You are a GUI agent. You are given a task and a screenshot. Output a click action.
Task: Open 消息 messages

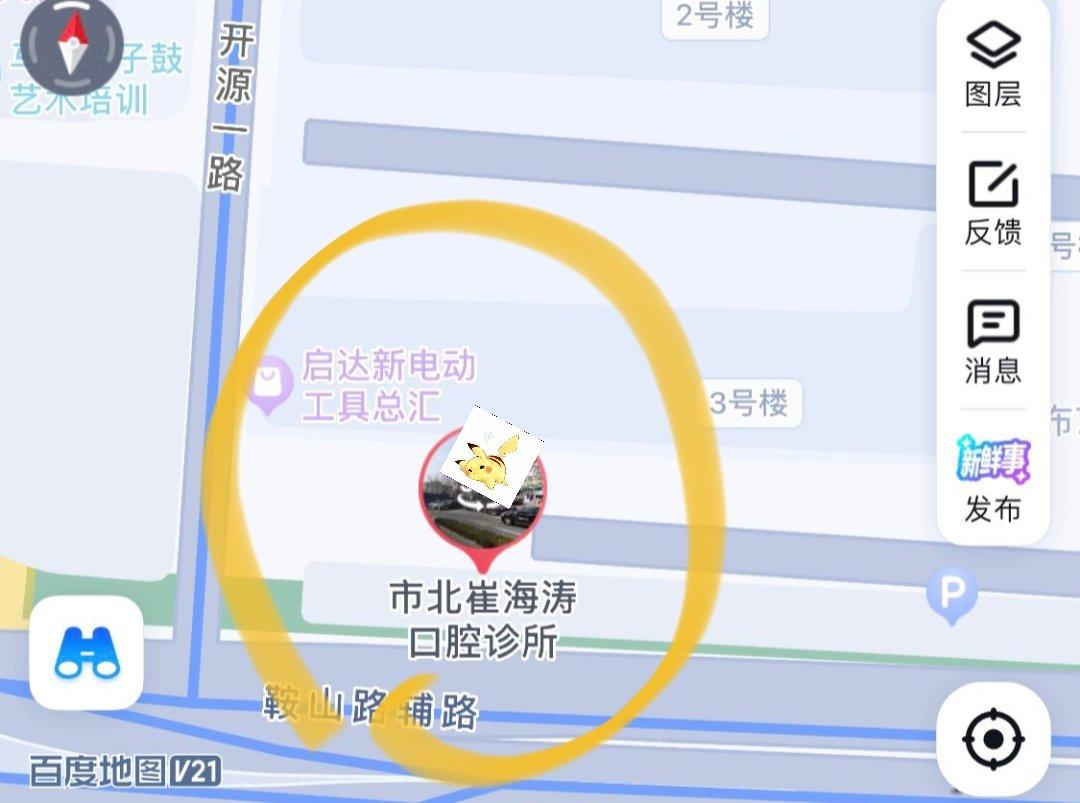992,341
